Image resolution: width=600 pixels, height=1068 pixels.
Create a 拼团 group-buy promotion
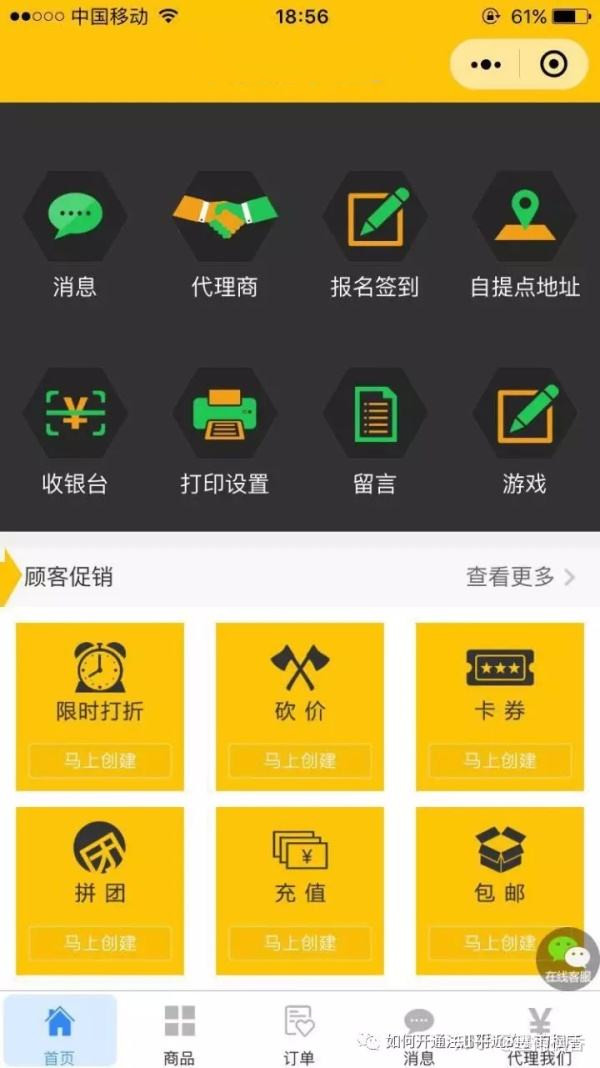pos(100,943)
